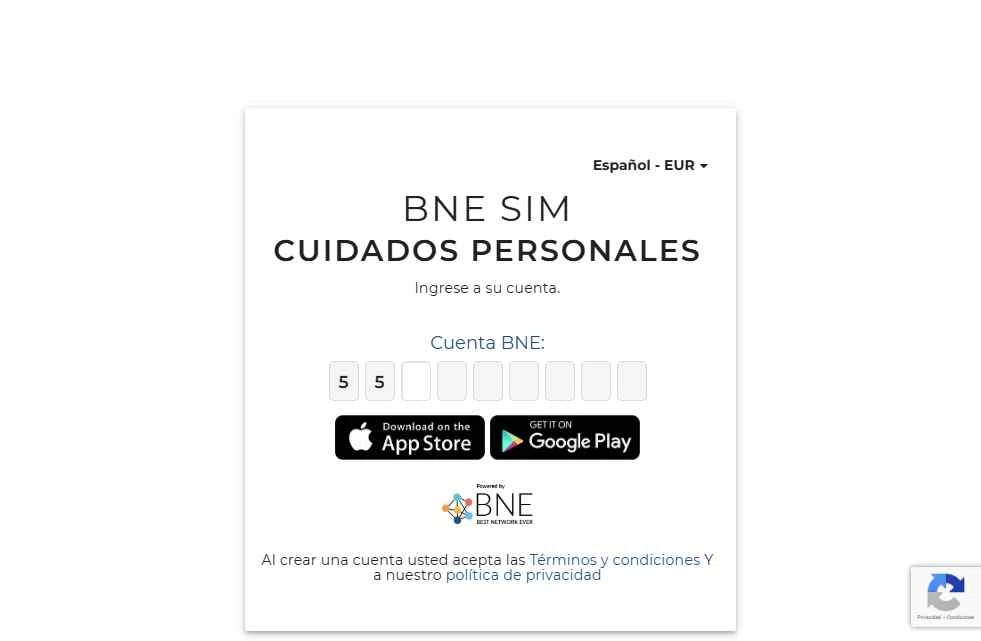Select the first account digit box

(x=344, y=381)
